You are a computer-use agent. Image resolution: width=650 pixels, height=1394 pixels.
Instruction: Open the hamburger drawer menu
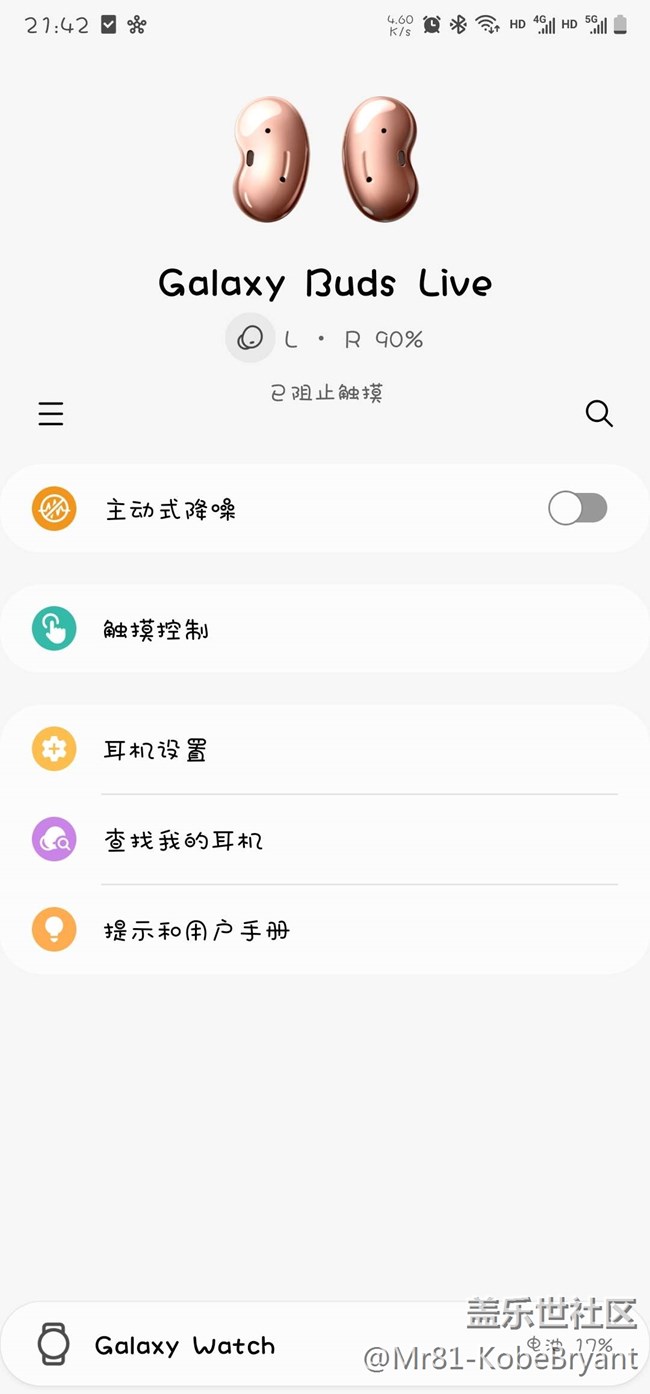tap(51, 414)
